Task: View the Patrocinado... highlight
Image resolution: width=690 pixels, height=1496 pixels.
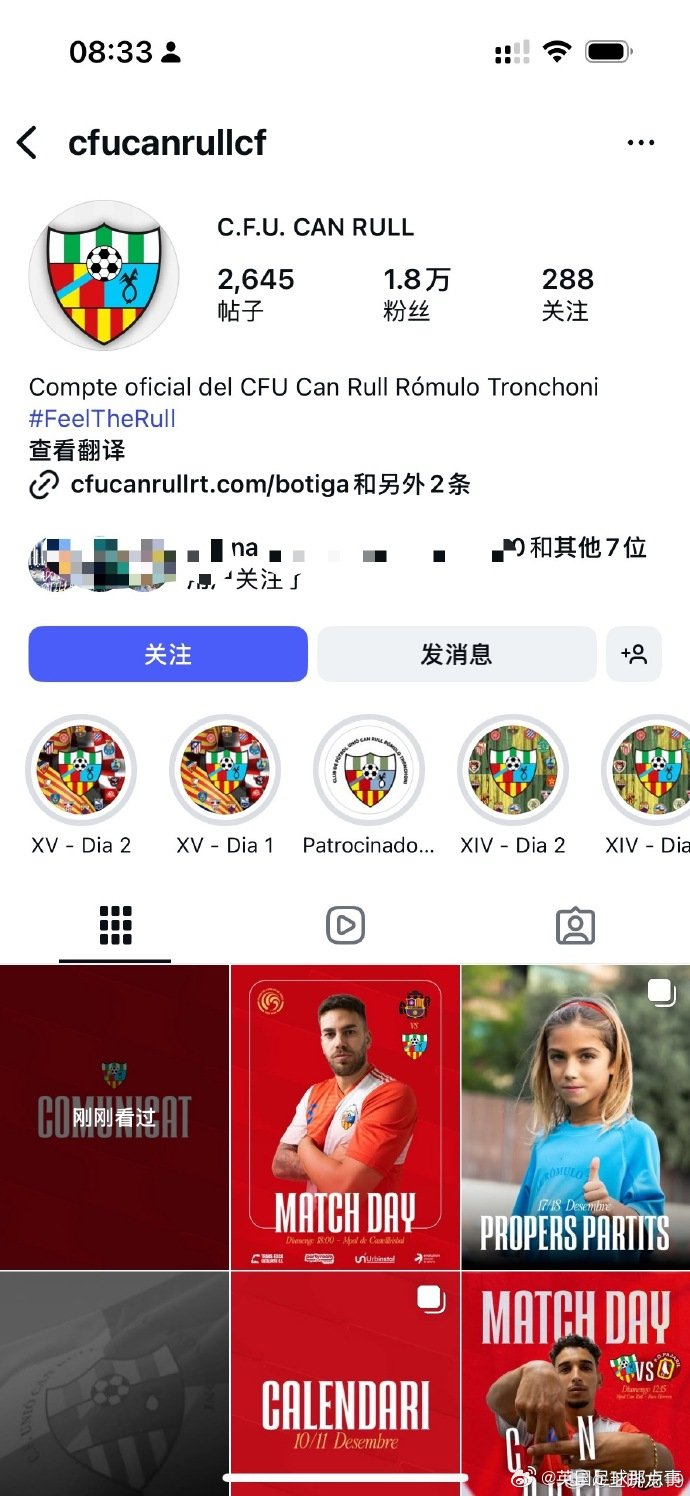Action: [369, 770]
